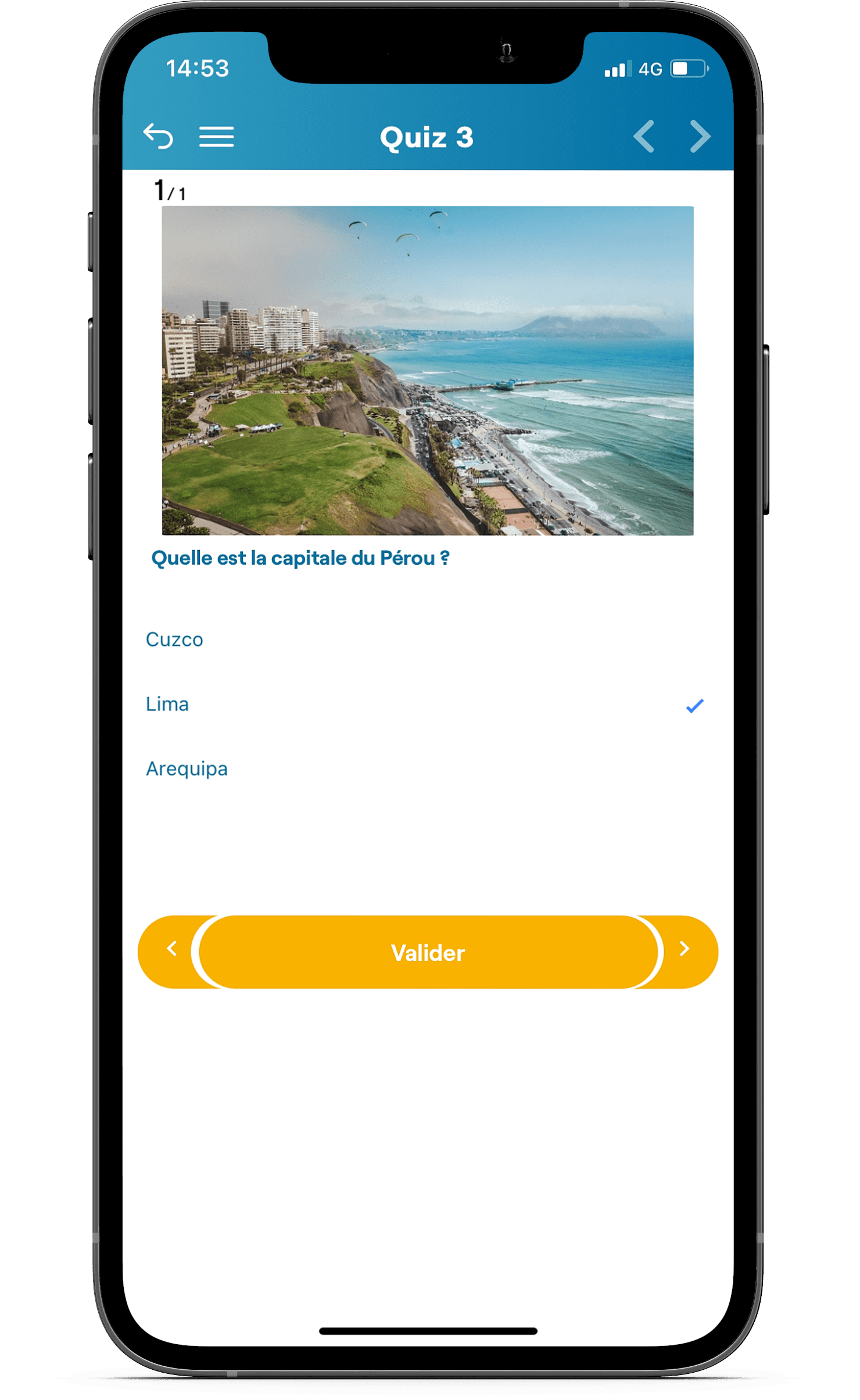This screenshot has width=860, height=1400.
Task: Go to next page with header right chevron
Action: (700, 137)
